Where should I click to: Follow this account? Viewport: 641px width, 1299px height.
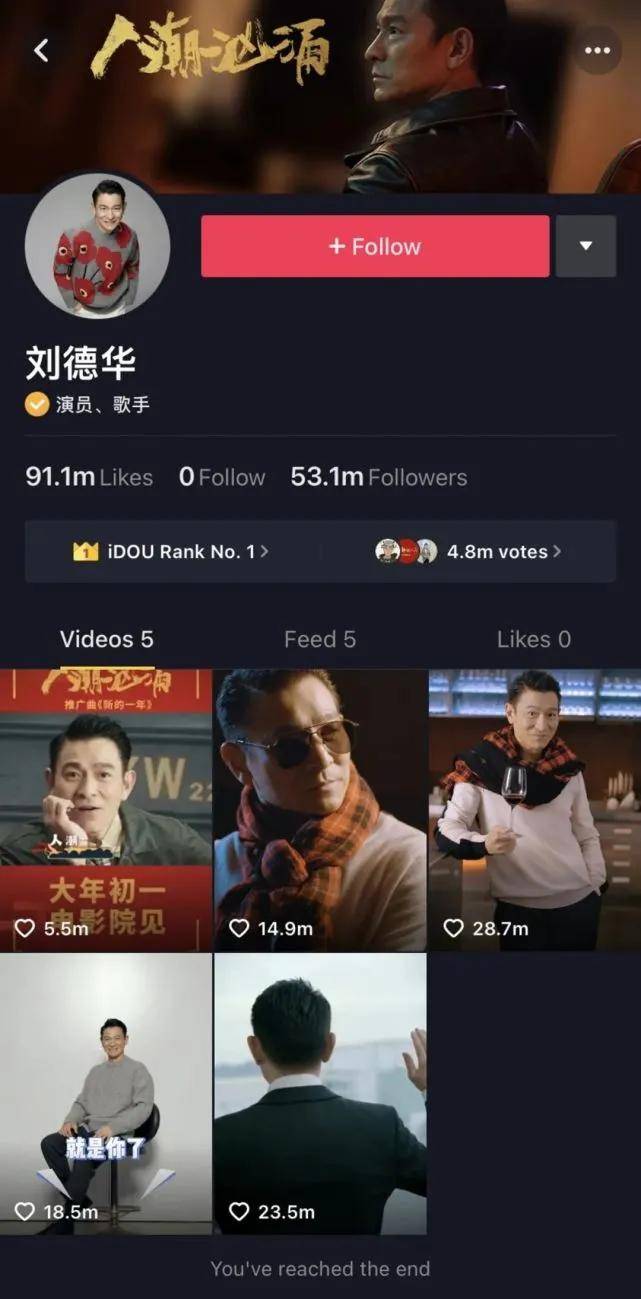375,246
